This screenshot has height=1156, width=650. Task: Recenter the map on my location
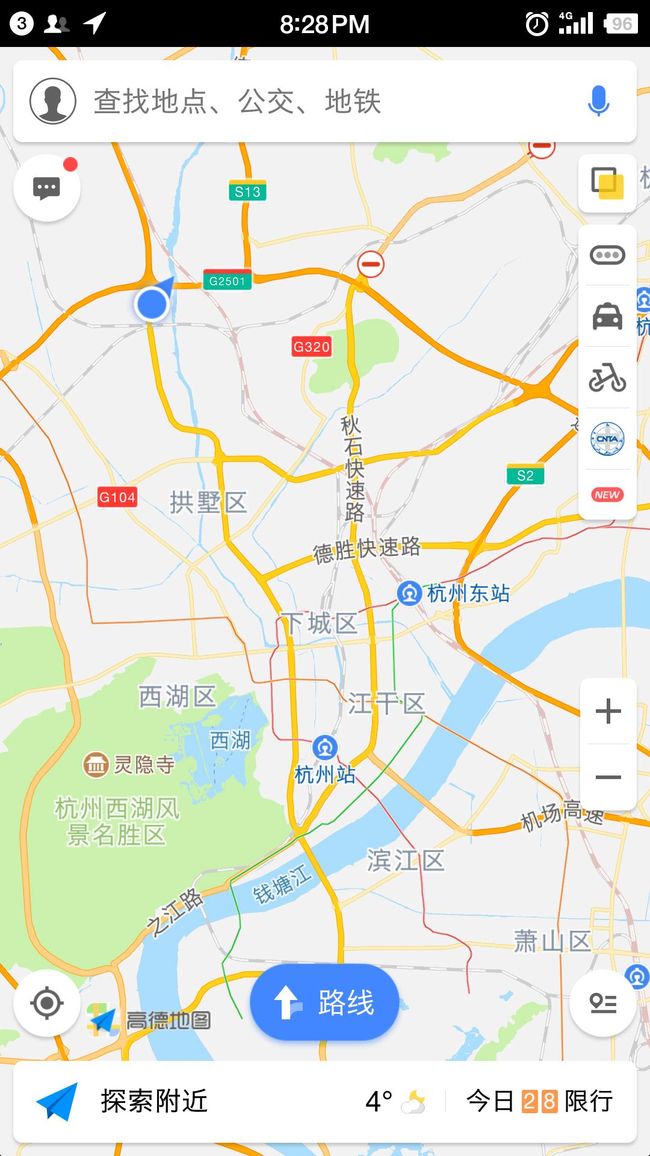pos(47,1003)
